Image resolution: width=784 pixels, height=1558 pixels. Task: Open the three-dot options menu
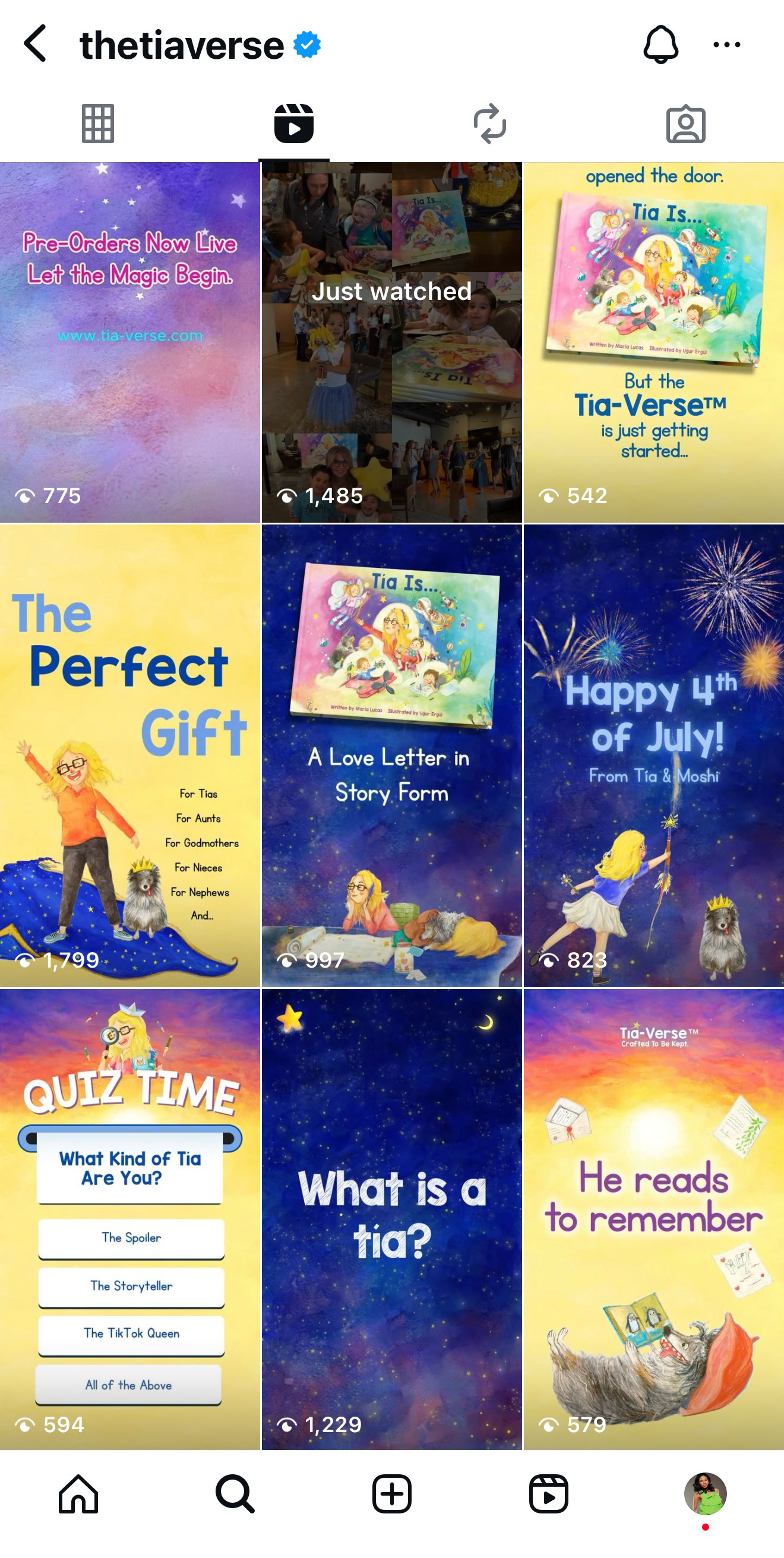click(726, 44)
